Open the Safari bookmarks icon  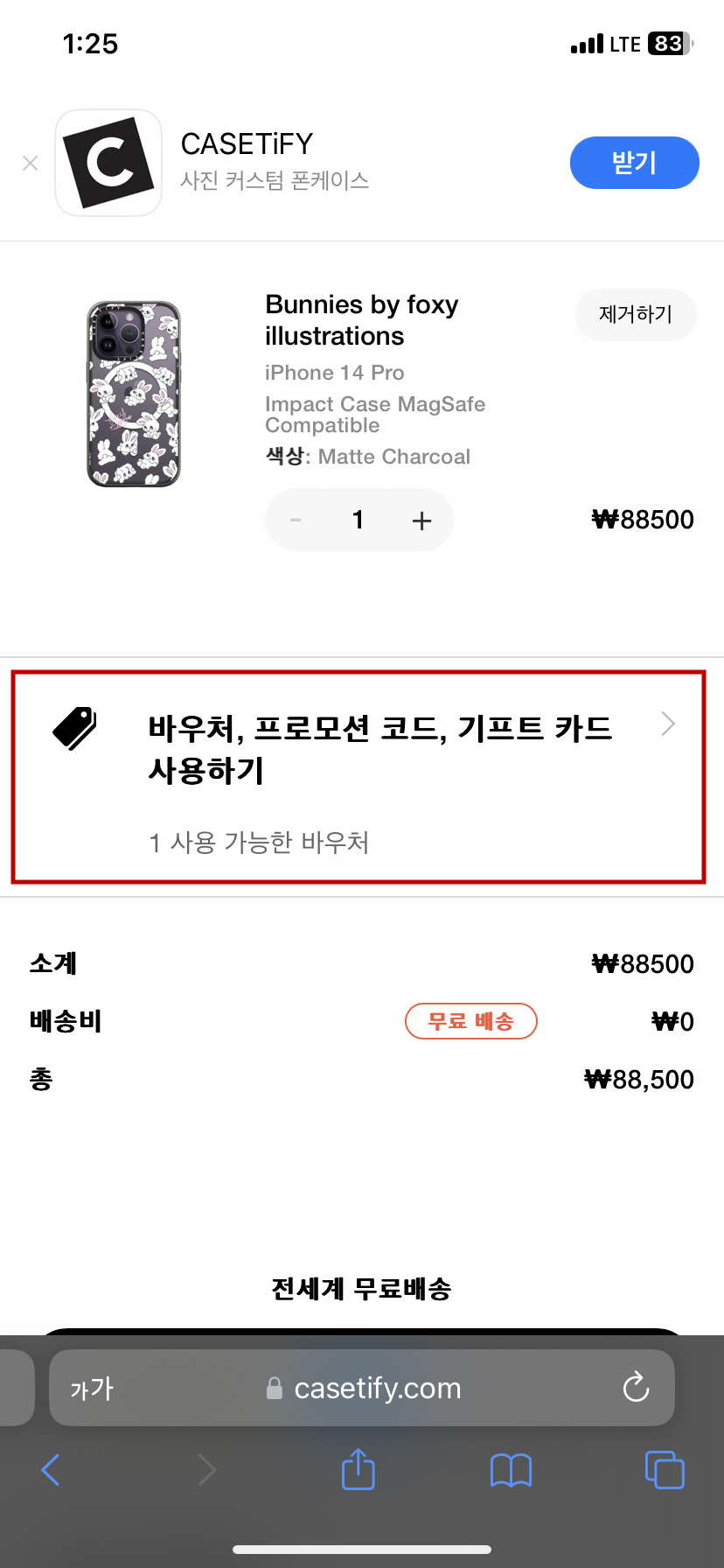(511, 1470)
